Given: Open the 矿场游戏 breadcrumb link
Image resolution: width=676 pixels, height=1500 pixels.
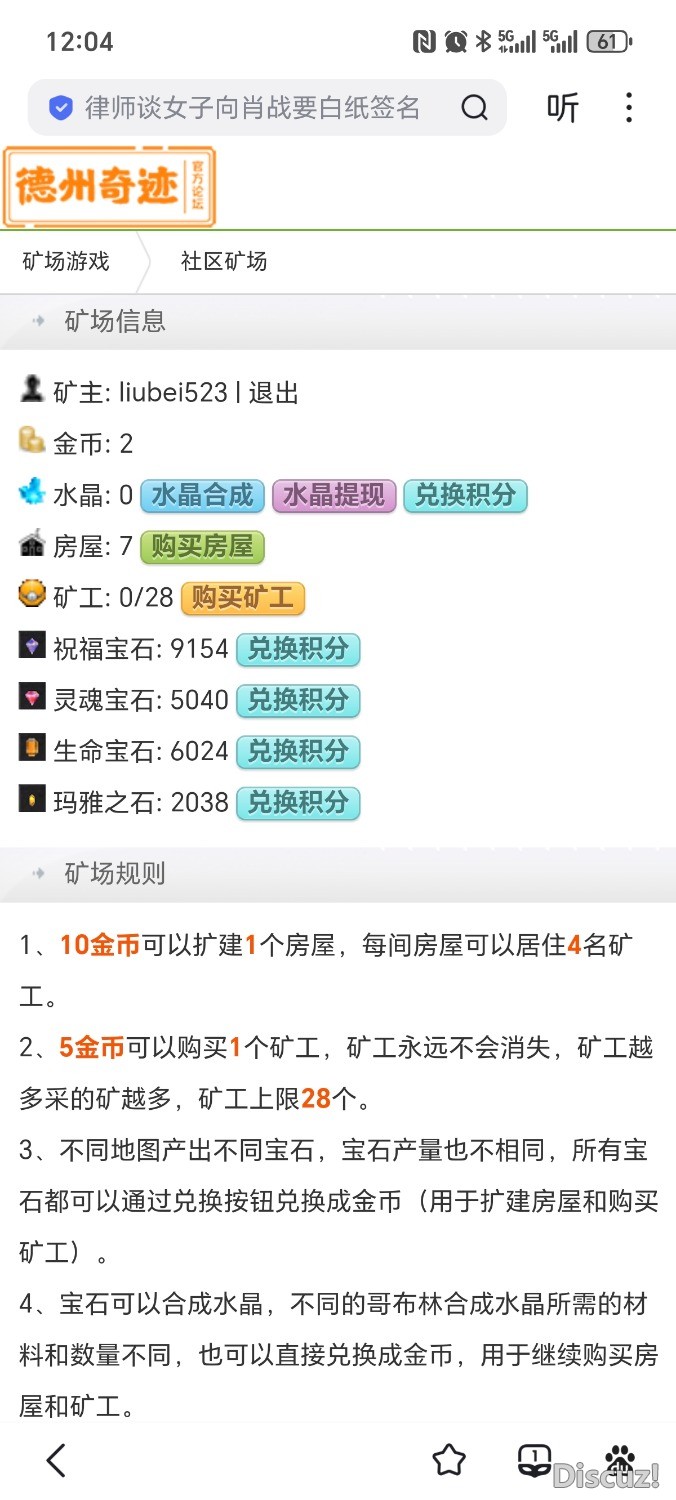Looking at the screenshot, I should tap(66, 262).
